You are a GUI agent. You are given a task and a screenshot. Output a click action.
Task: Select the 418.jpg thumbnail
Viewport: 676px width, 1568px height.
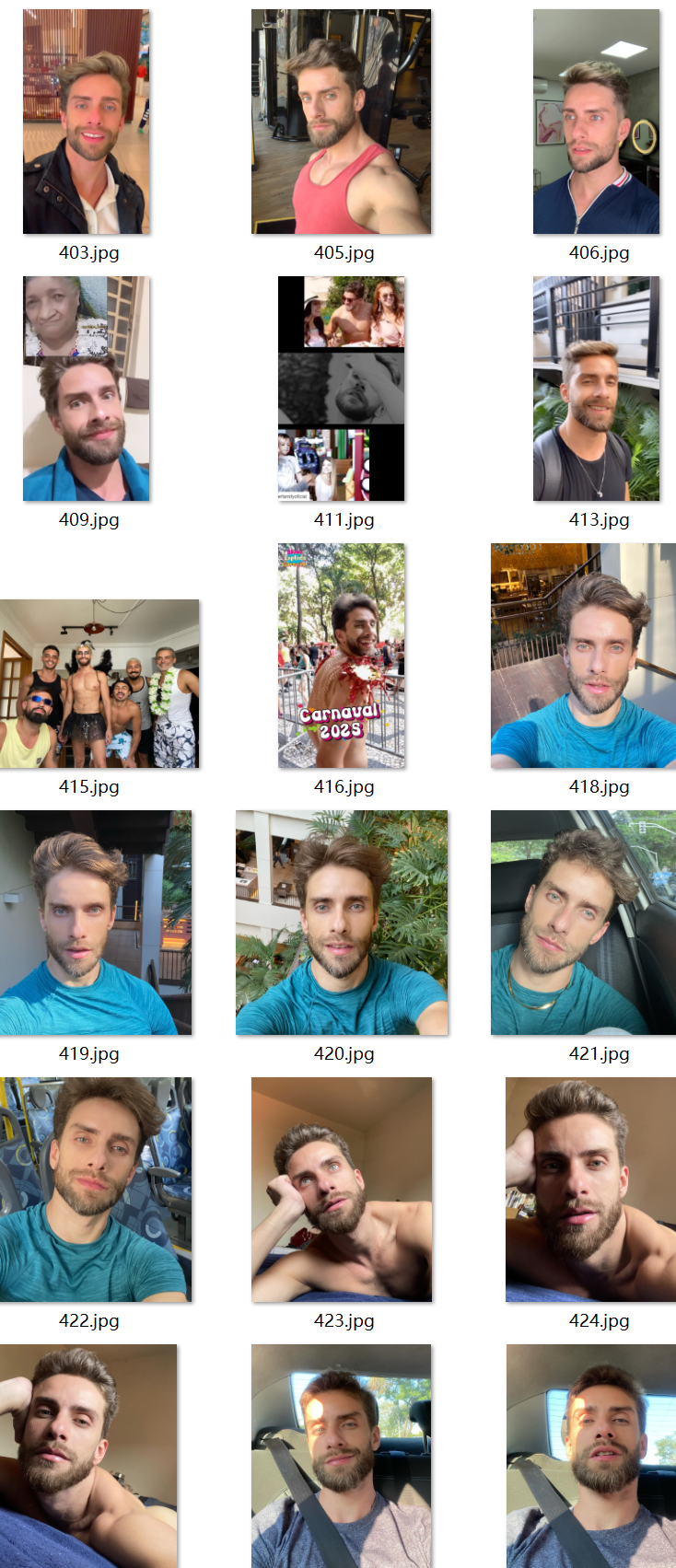click(x=583, y=656)
